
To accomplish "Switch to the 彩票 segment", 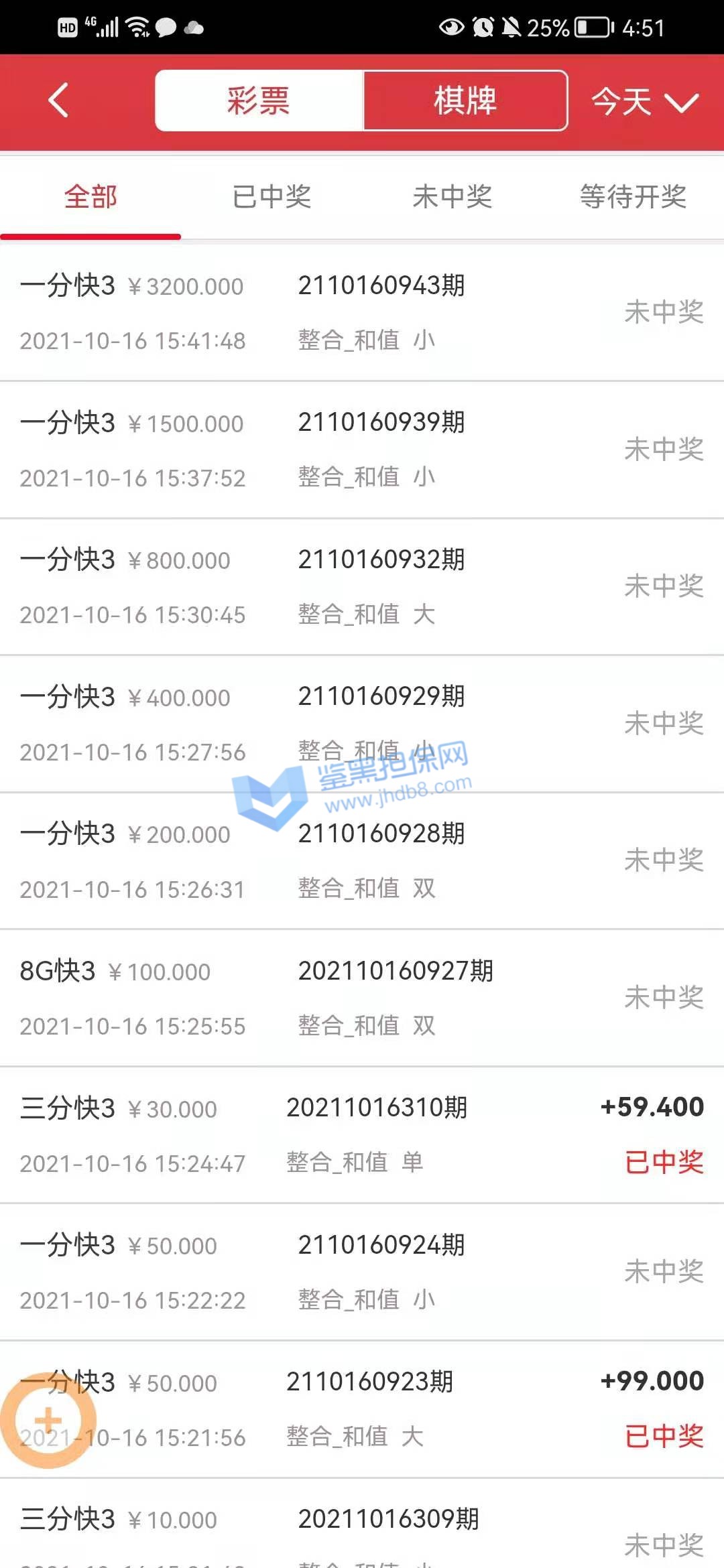I will [x=259, y=101].
